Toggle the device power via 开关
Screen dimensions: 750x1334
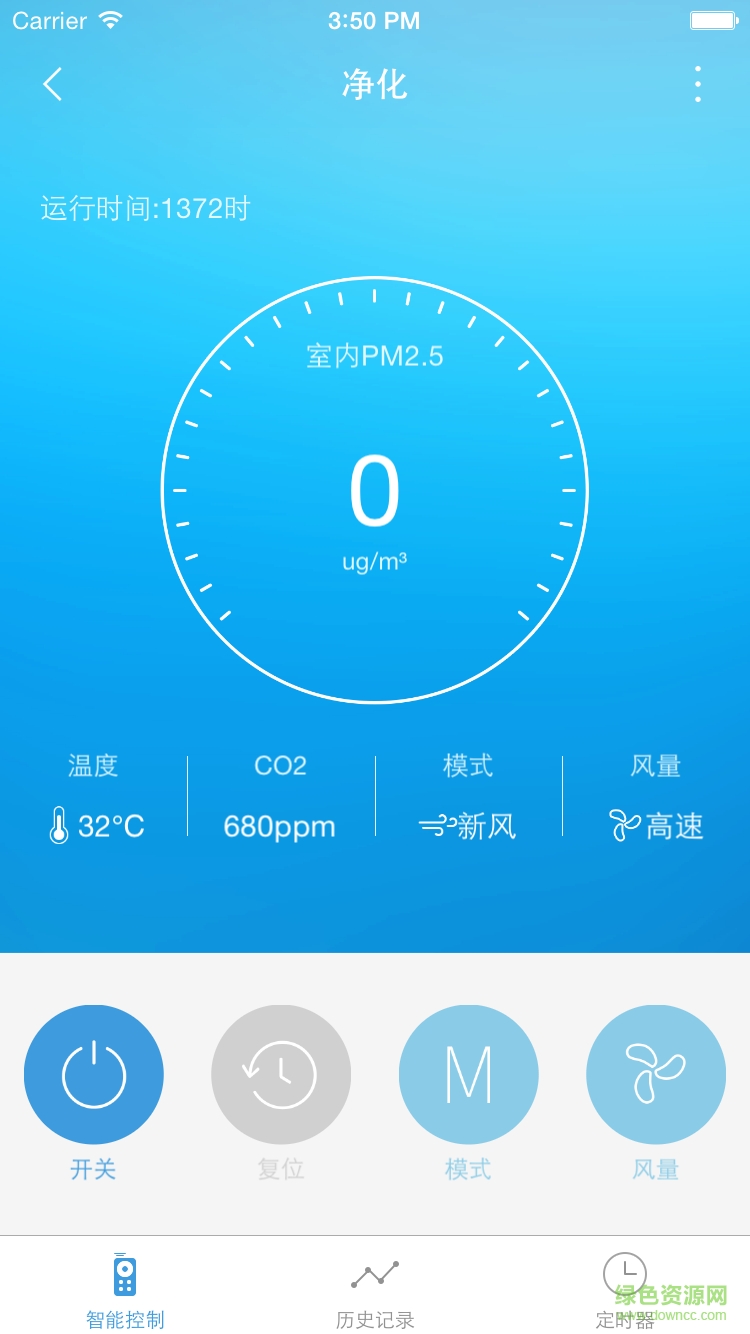tap(94, 1074)
